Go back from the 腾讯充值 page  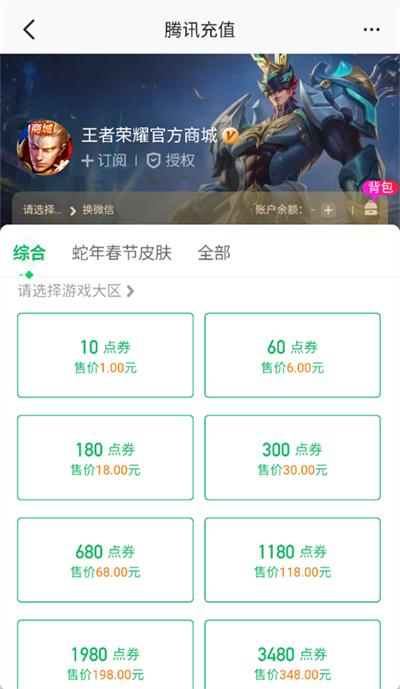coord(29,30)
